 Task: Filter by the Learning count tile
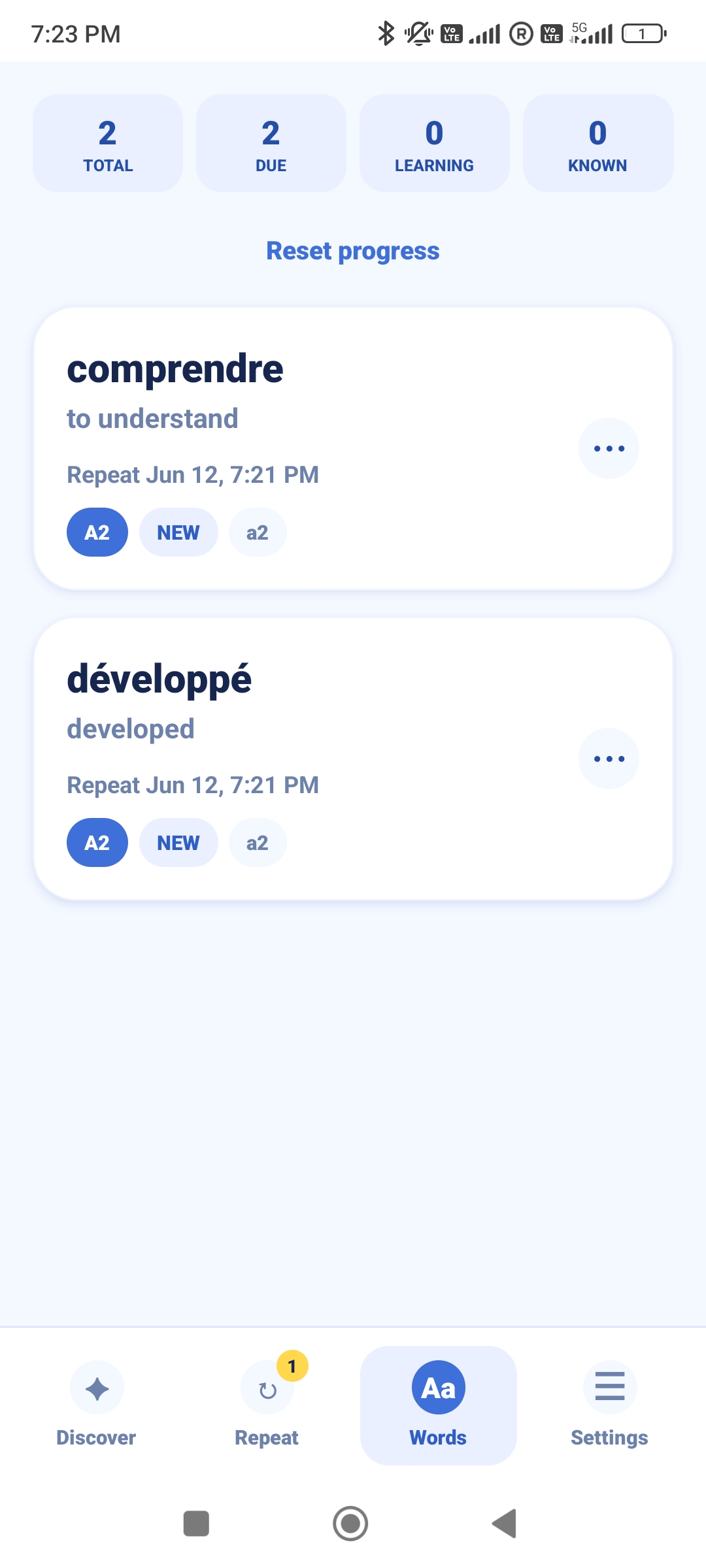pyautogui.click(x=435, y=143)
